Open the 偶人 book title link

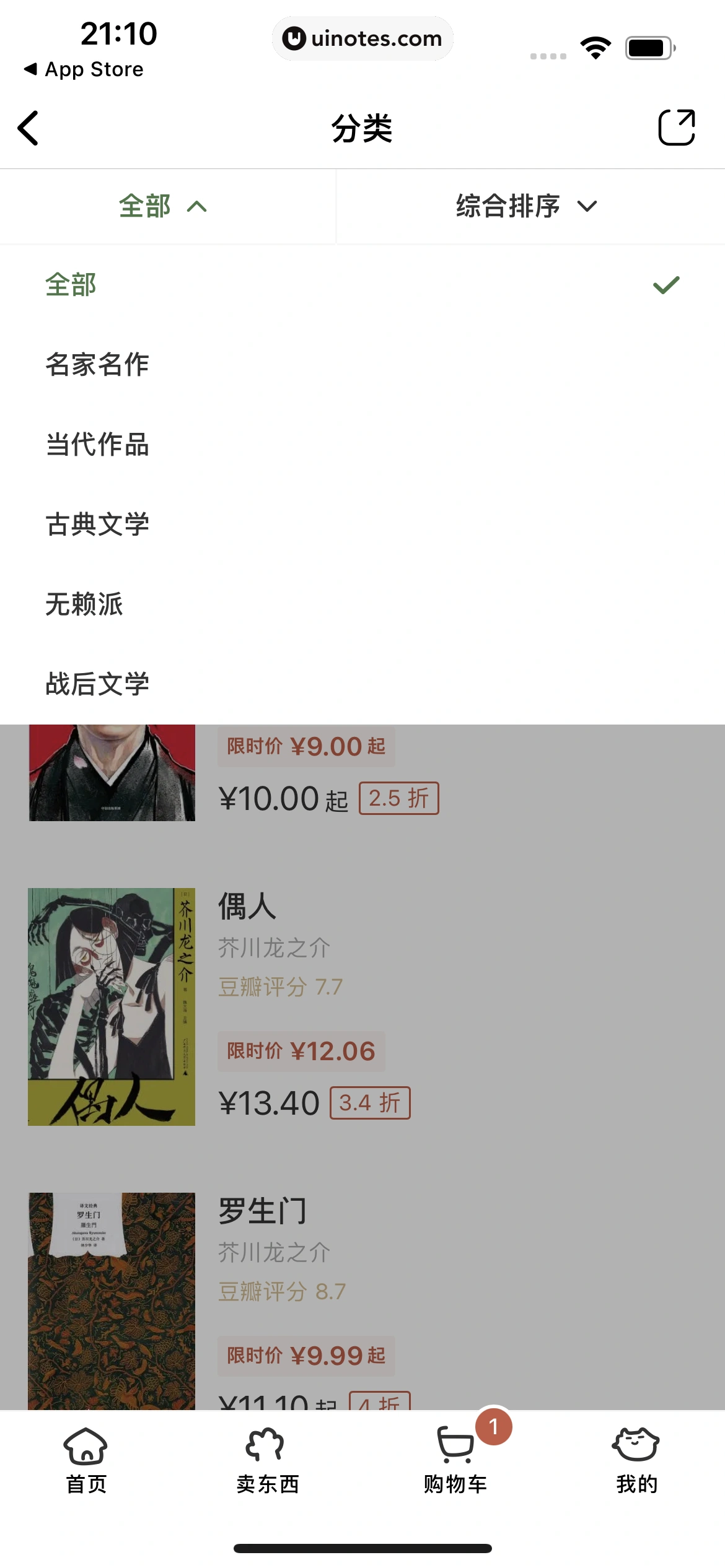point(247,908)
